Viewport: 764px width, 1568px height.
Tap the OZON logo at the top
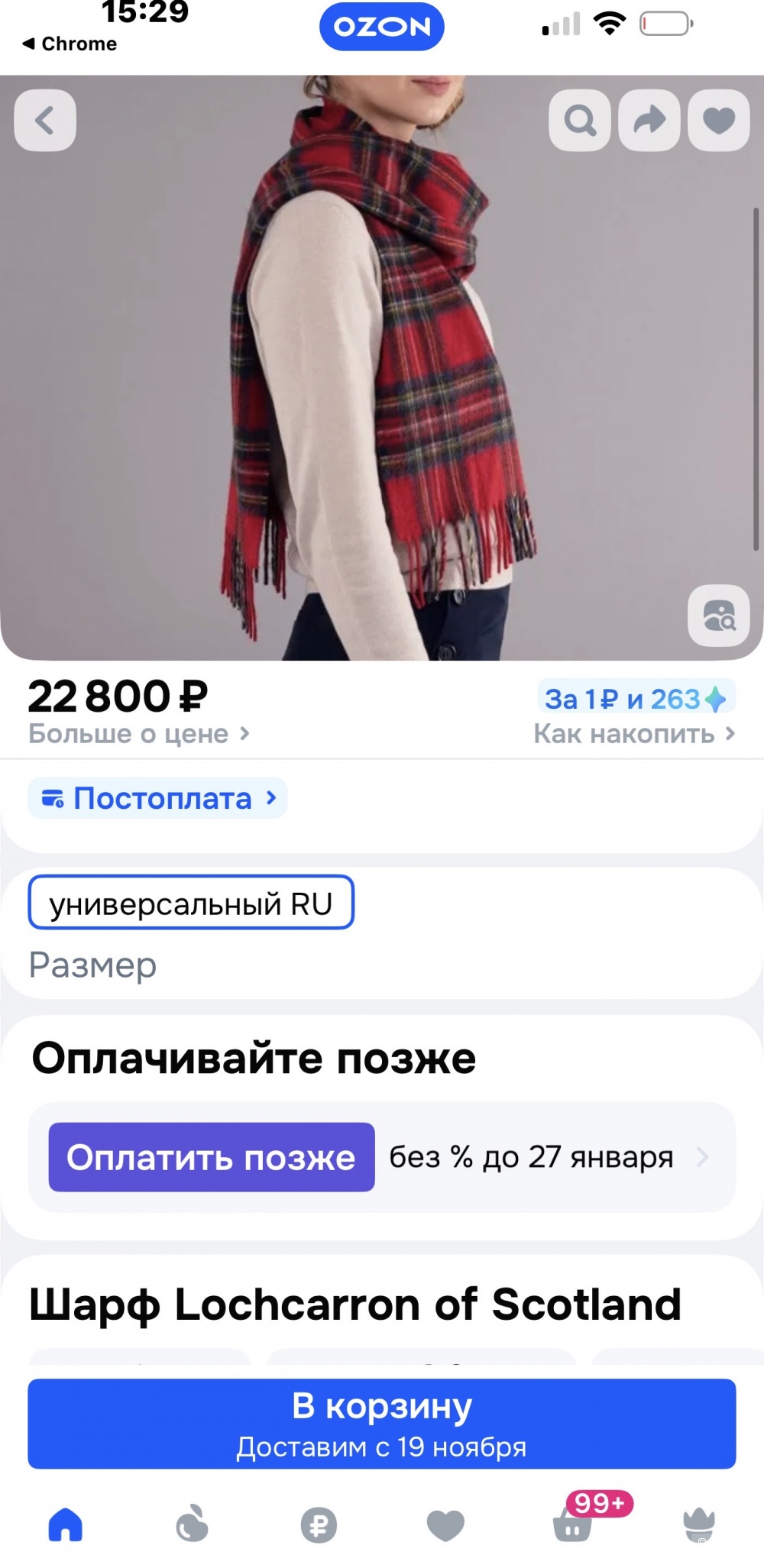382,26
